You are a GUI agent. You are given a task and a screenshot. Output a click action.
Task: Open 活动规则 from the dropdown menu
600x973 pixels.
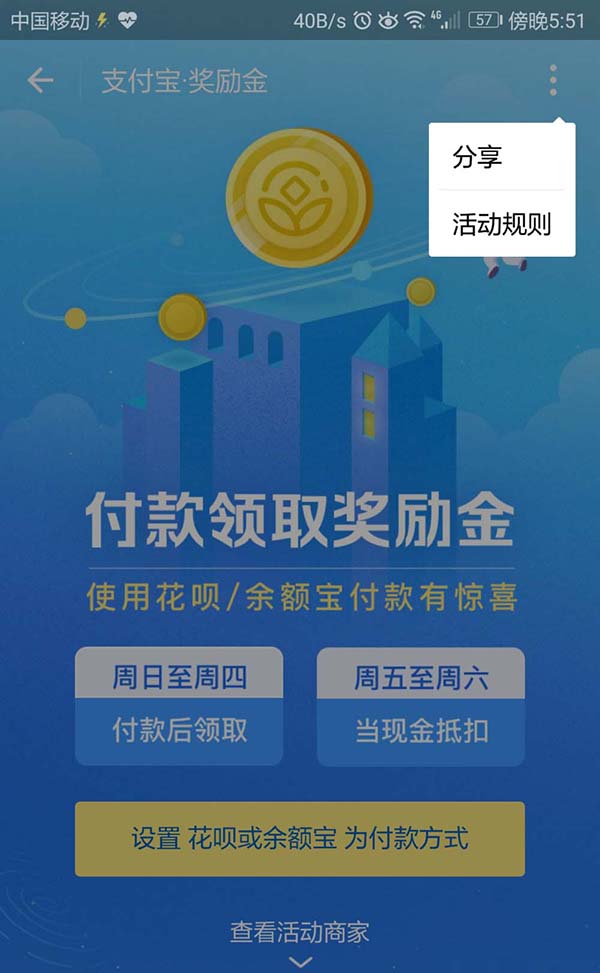[x=501, y=223]
